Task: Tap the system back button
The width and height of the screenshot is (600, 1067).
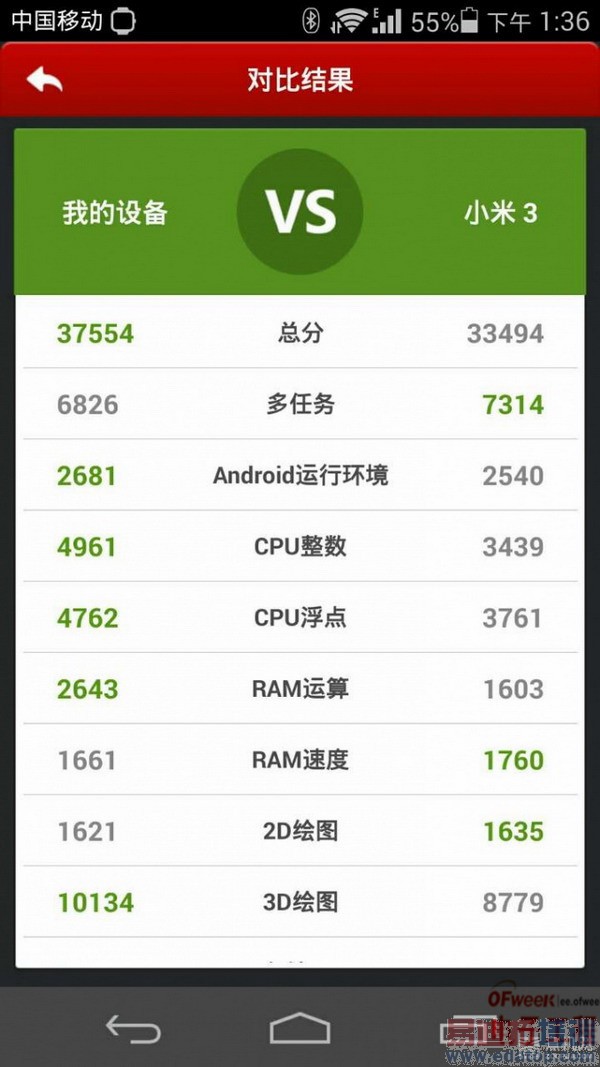Action: point(133,1028)
